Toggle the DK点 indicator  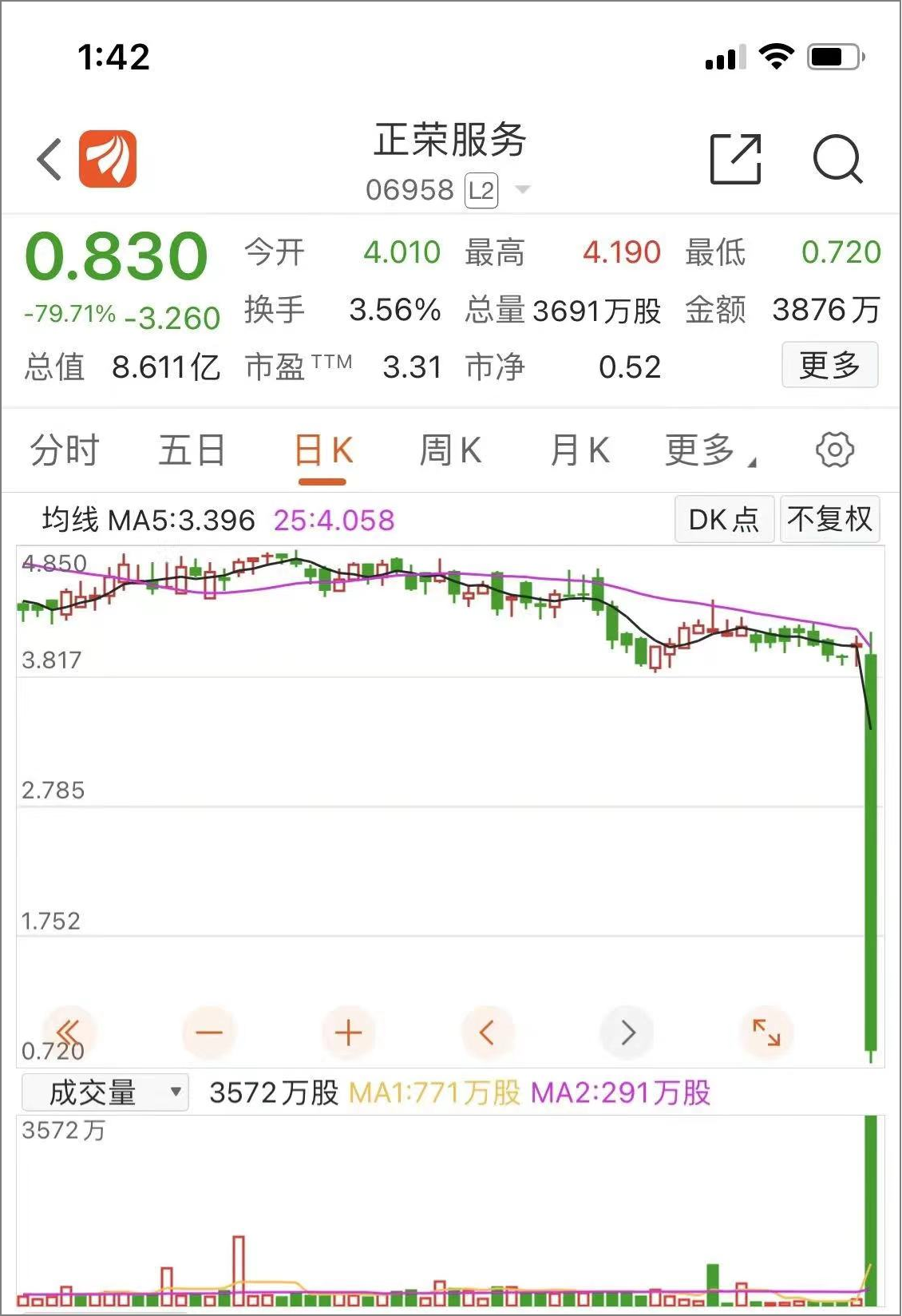[723, 520]
